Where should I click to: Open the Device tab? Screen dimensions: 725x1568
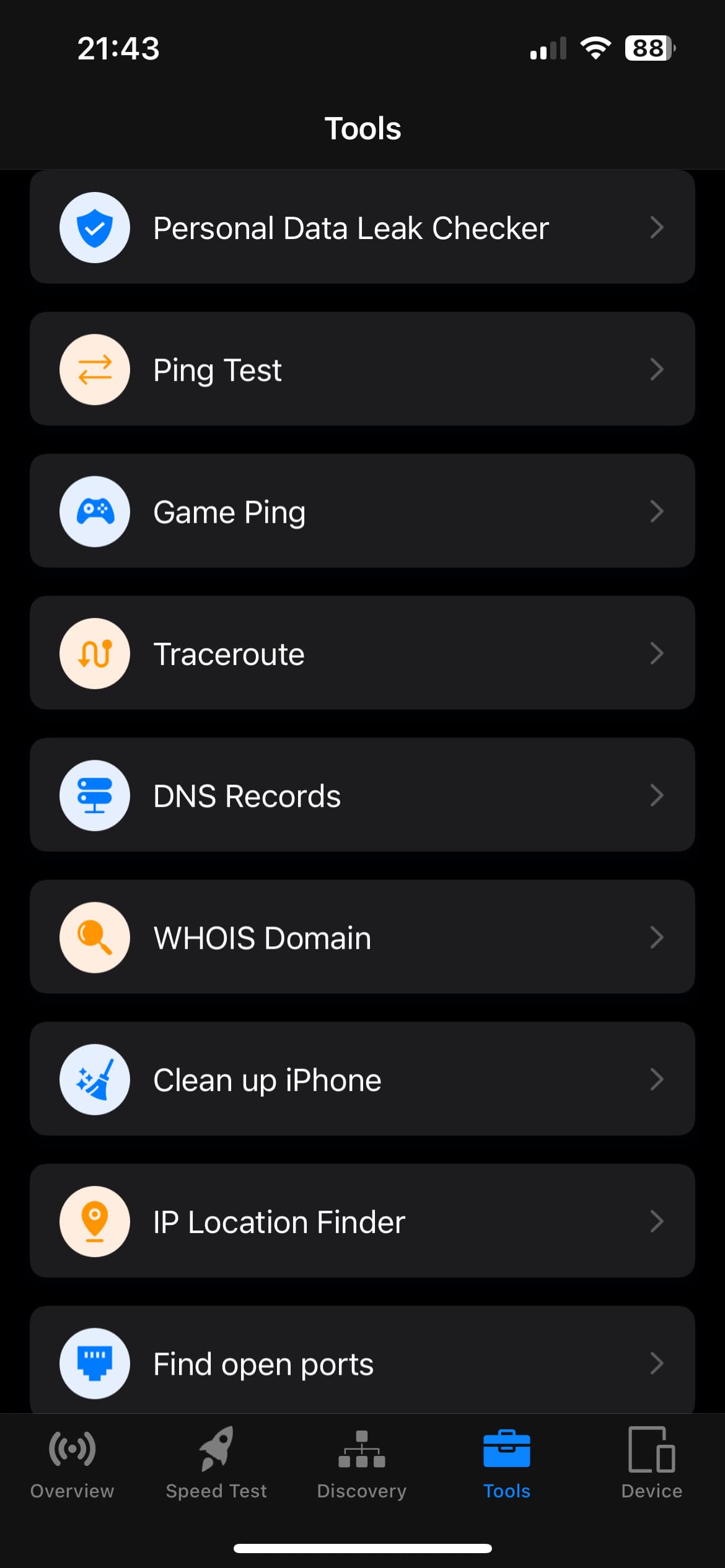point(652,1463)
